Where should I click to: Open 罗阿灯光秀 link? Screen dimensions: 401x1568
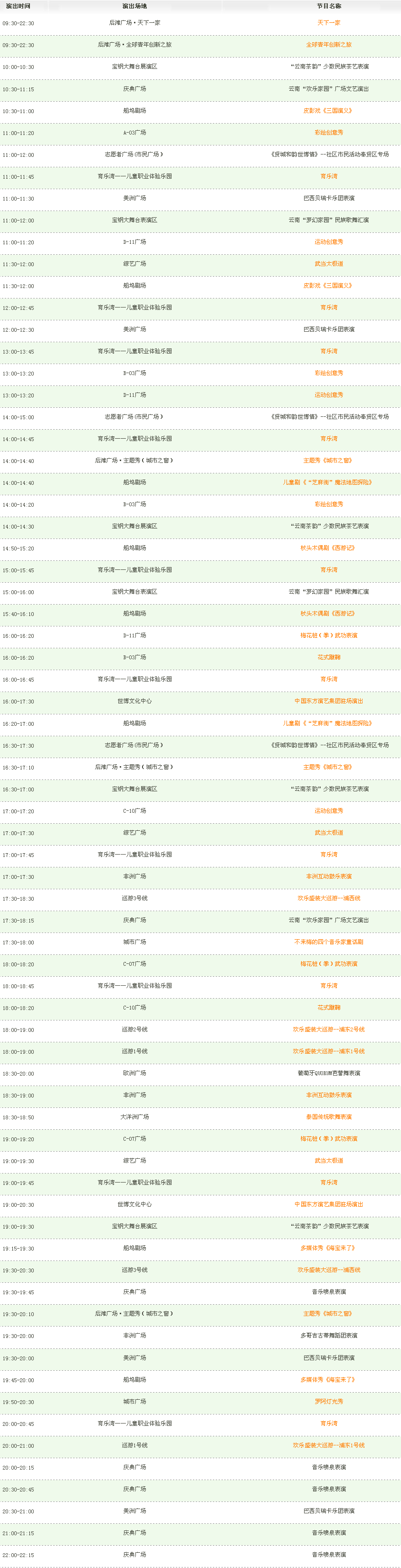tap(329, 1402)
